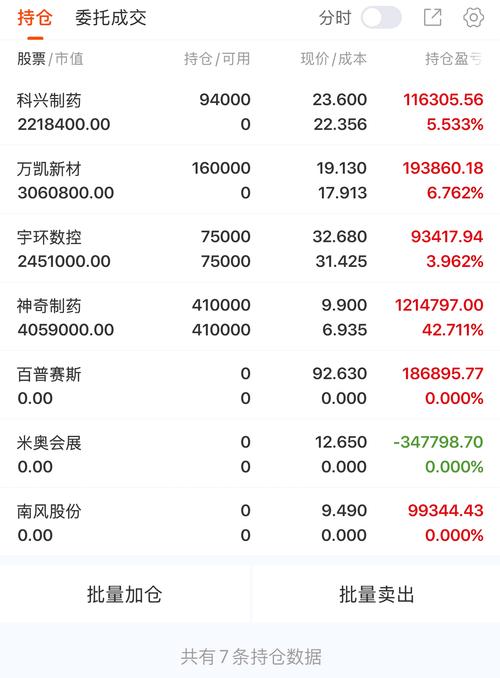Viewport: 500px width, 678px height.
Task: Open the 宇环数控 holding row
Action: [x=250, y=249]
